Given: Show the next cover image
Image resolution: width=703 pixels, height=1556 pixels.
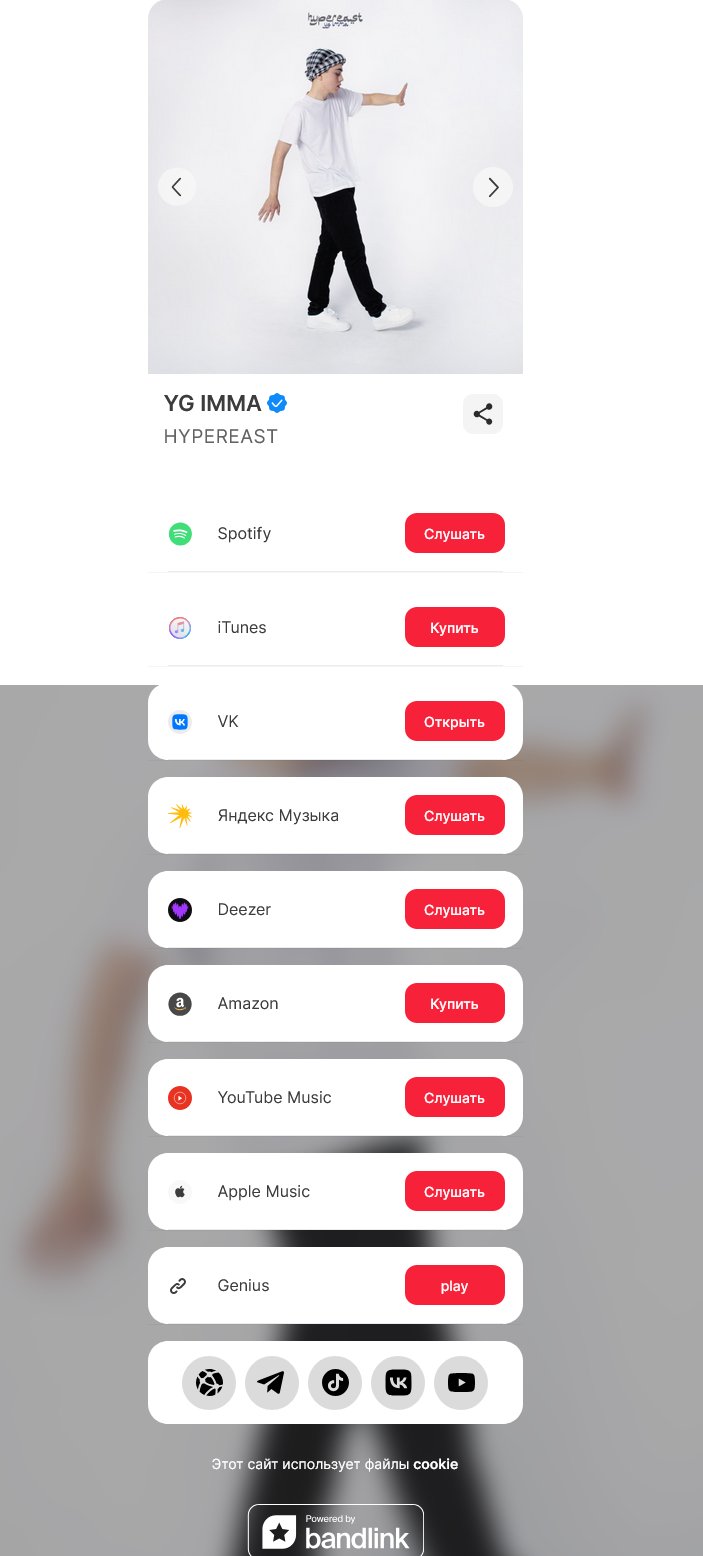Looking at the screenshot, I should click(493, 187).
